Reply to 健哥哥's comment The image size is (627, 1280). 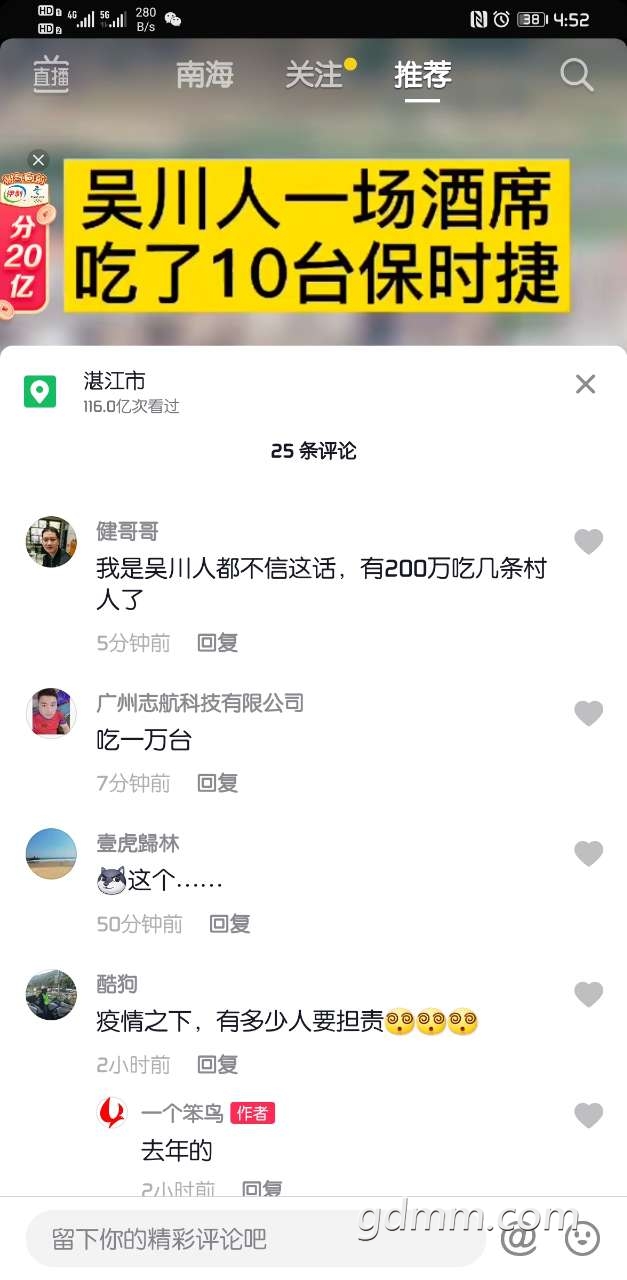(217, 643)
